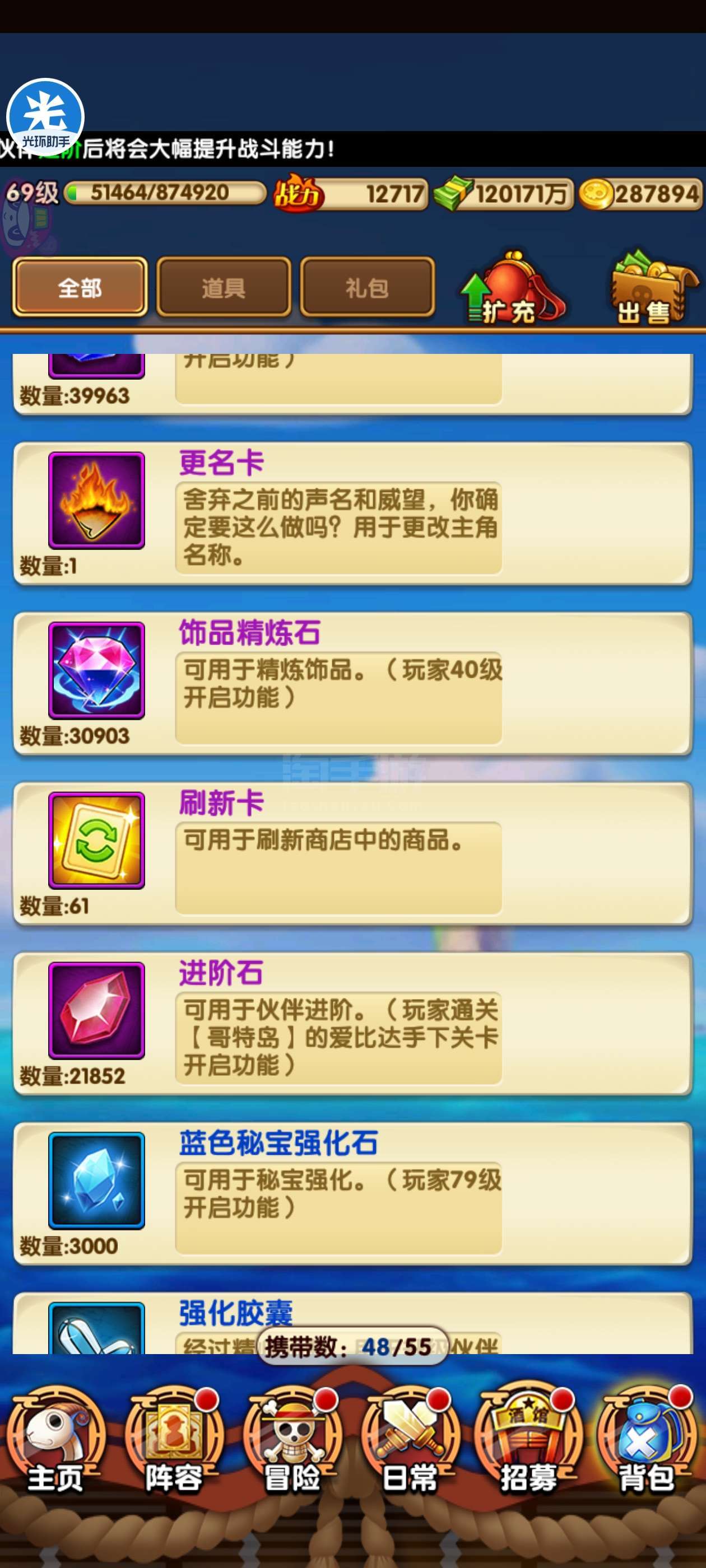The width and height of the screenshot is (706, 1568).
Task: Open the 更名卡 item
Action: point(352,514)
